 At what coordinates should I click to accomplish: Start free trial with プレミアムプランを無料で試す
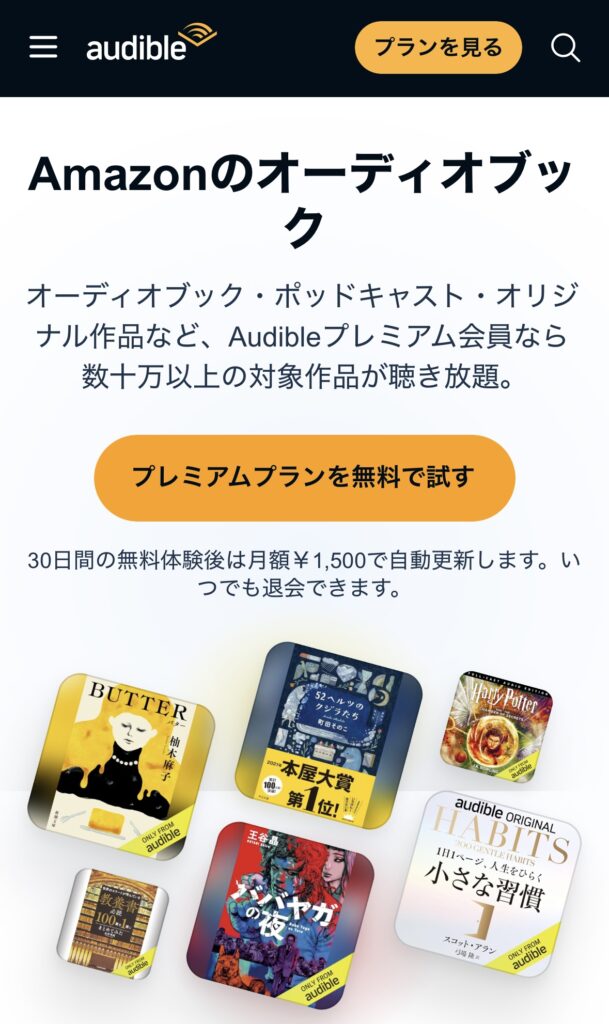pos(304,477)
